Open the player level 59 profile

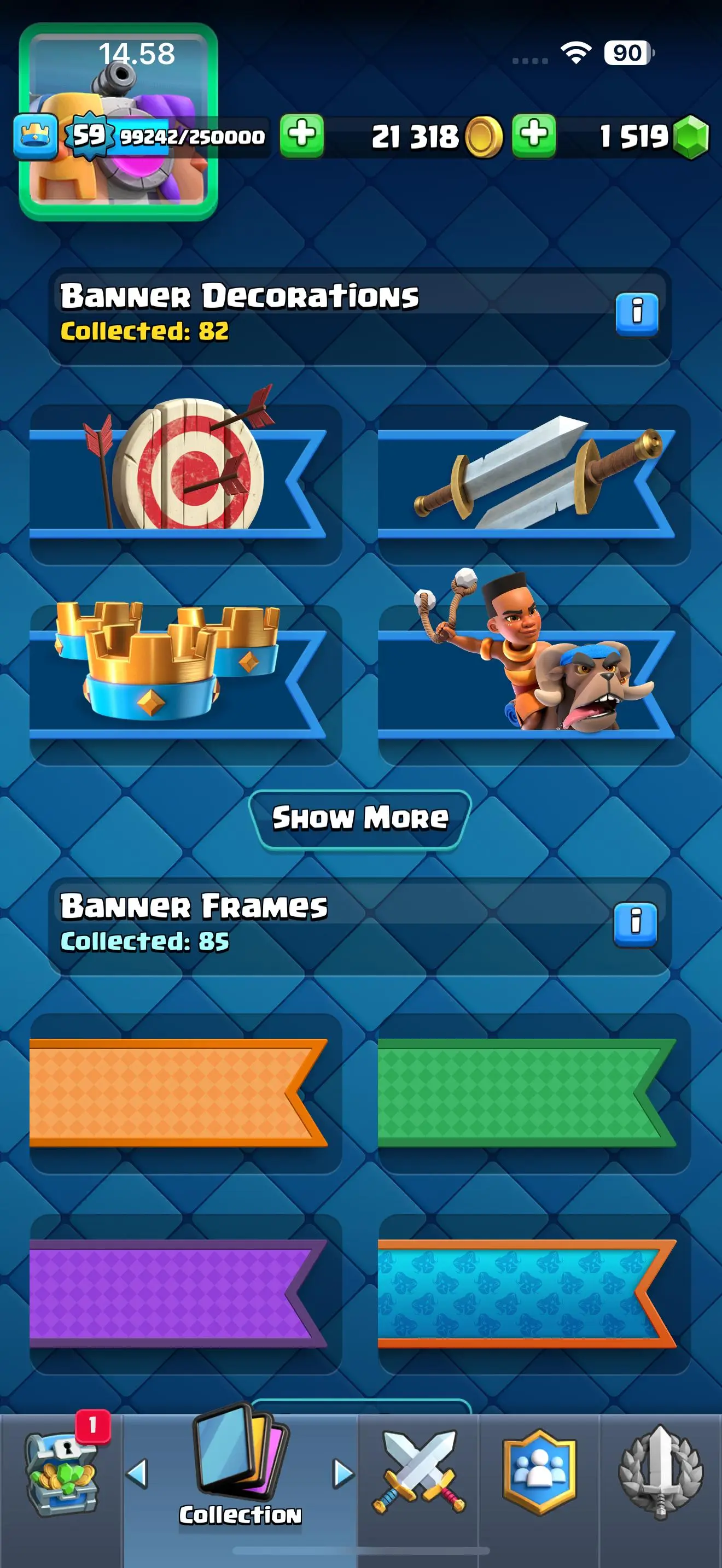(89, 136)
